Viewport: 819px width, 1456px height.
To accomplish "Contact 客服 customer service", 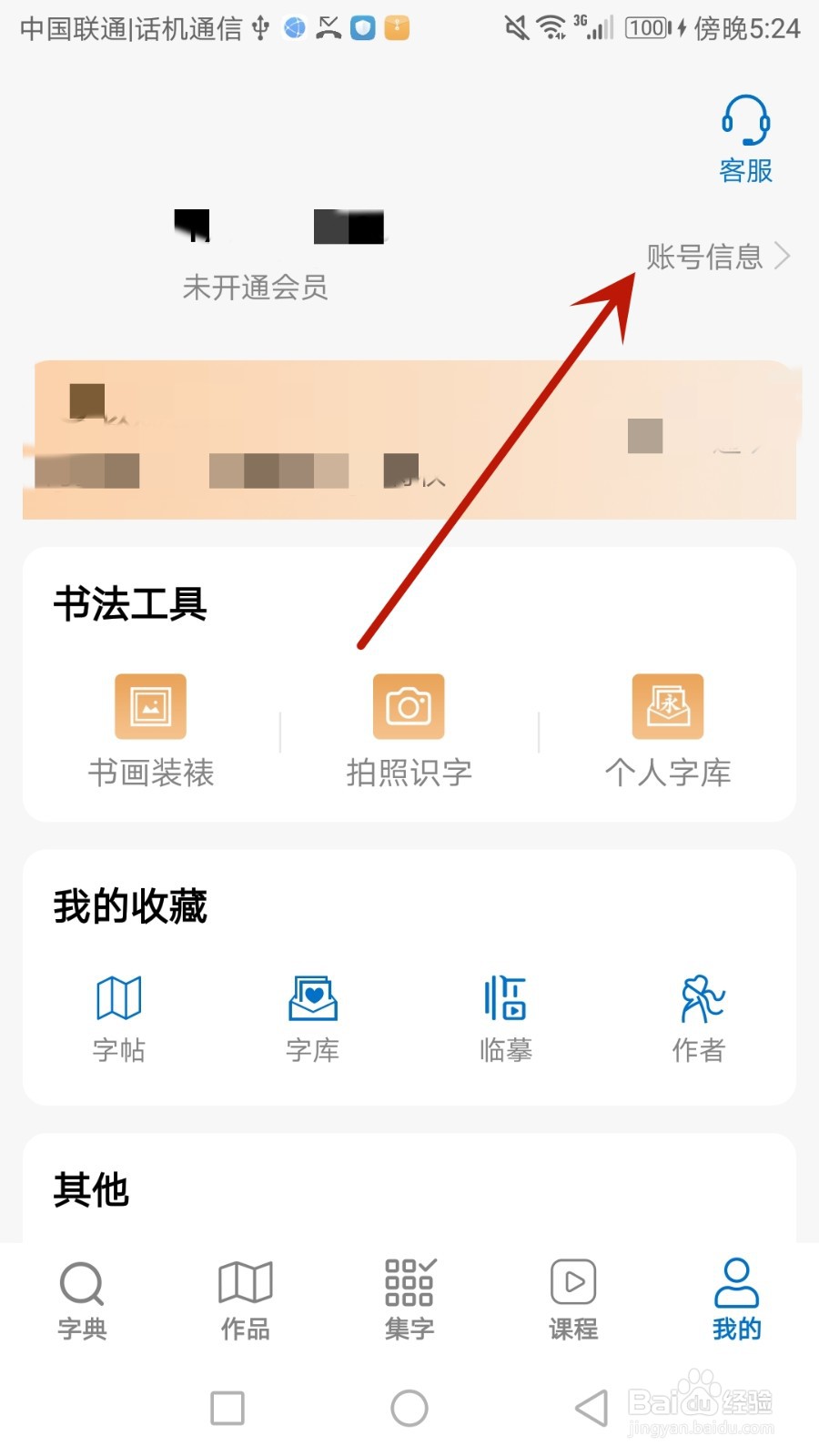I will 746,136.
